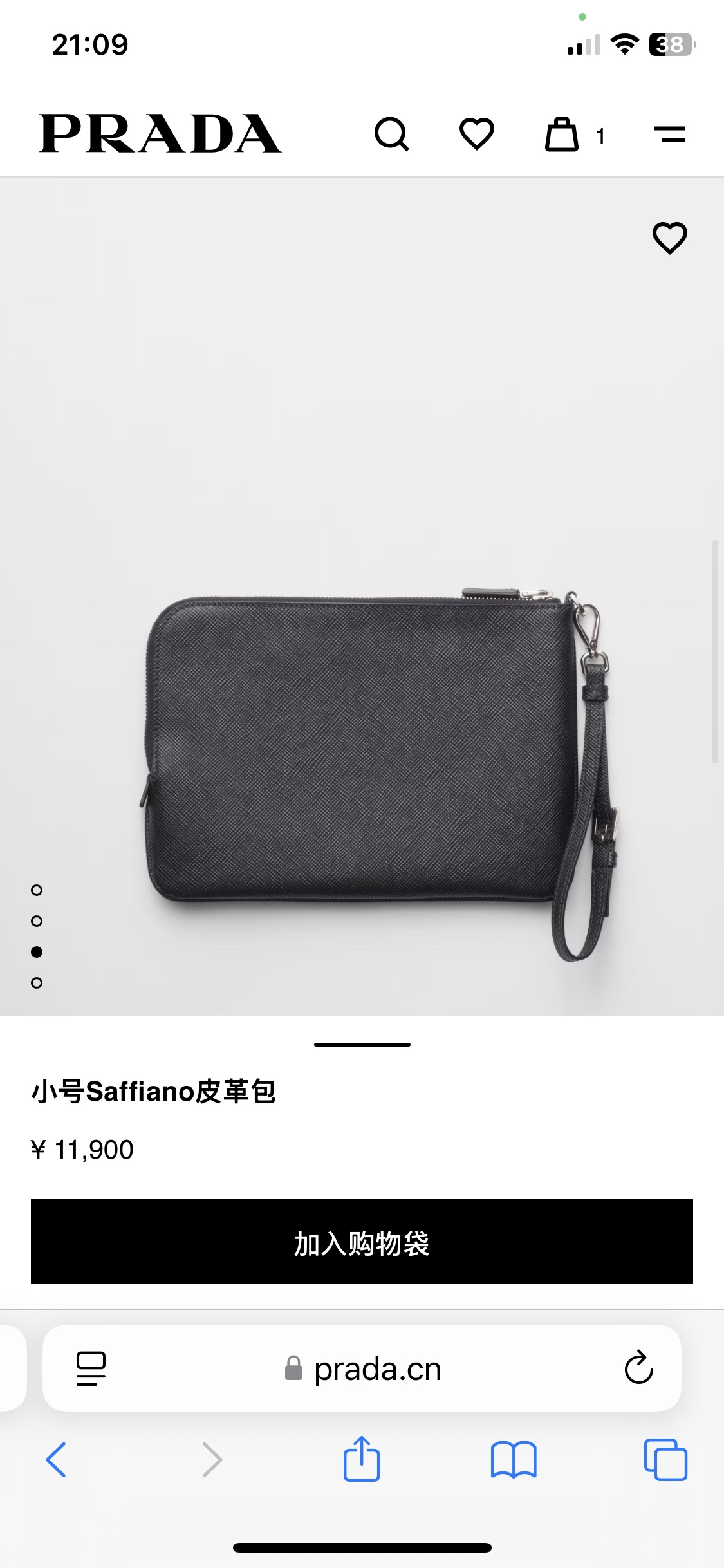Add the Saffiano bag via 加入购物袋

point(362,1242)
